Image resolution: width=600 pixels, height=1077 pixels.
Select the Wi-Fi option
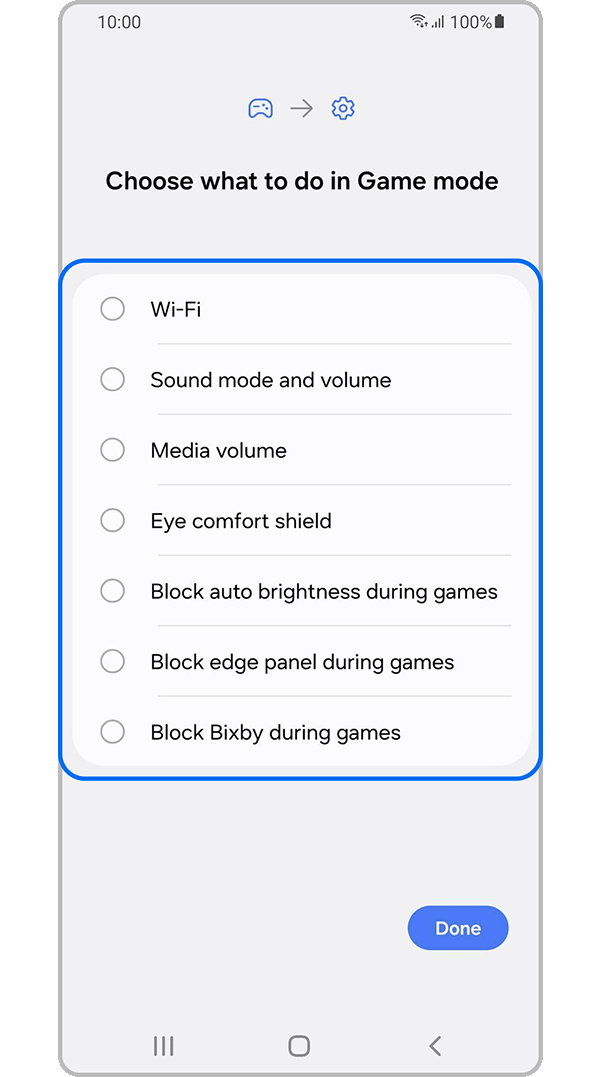[113, 309]
